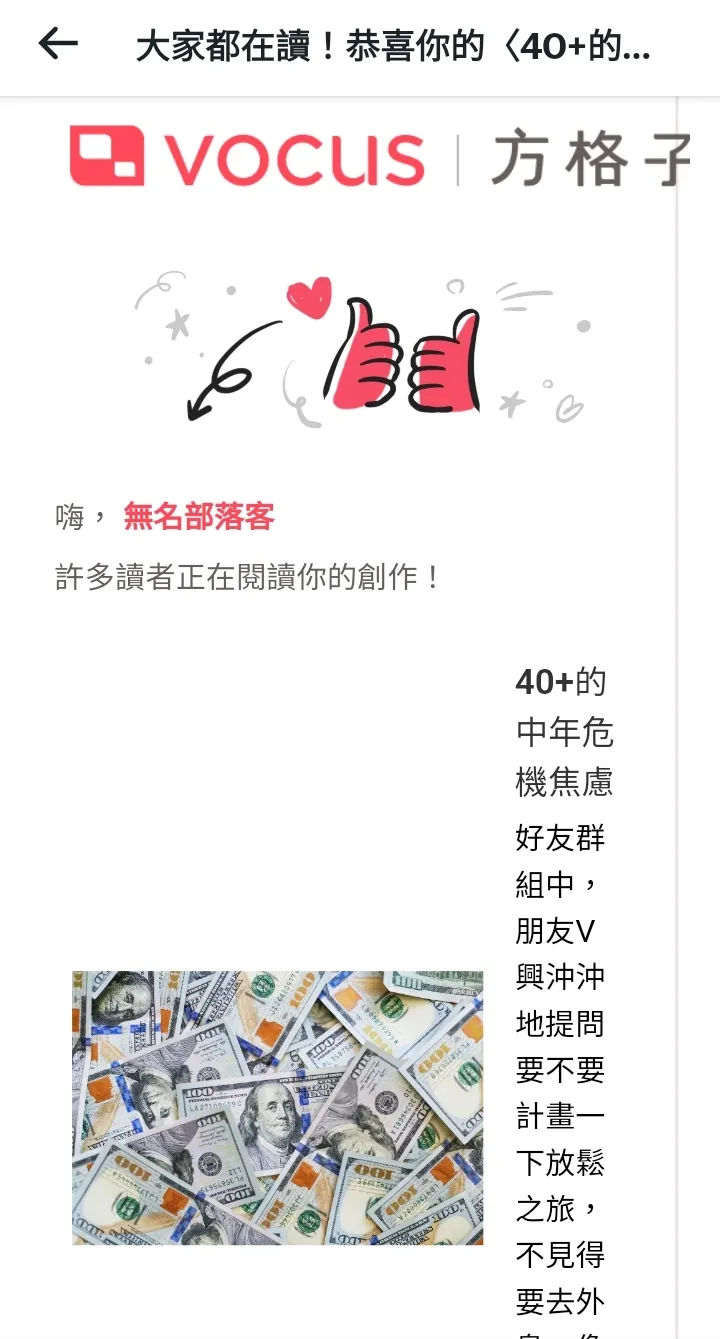
Task: Click the greeting line 許多讀者正在閱讀你的創作
Action: click(x=245, y=575)
